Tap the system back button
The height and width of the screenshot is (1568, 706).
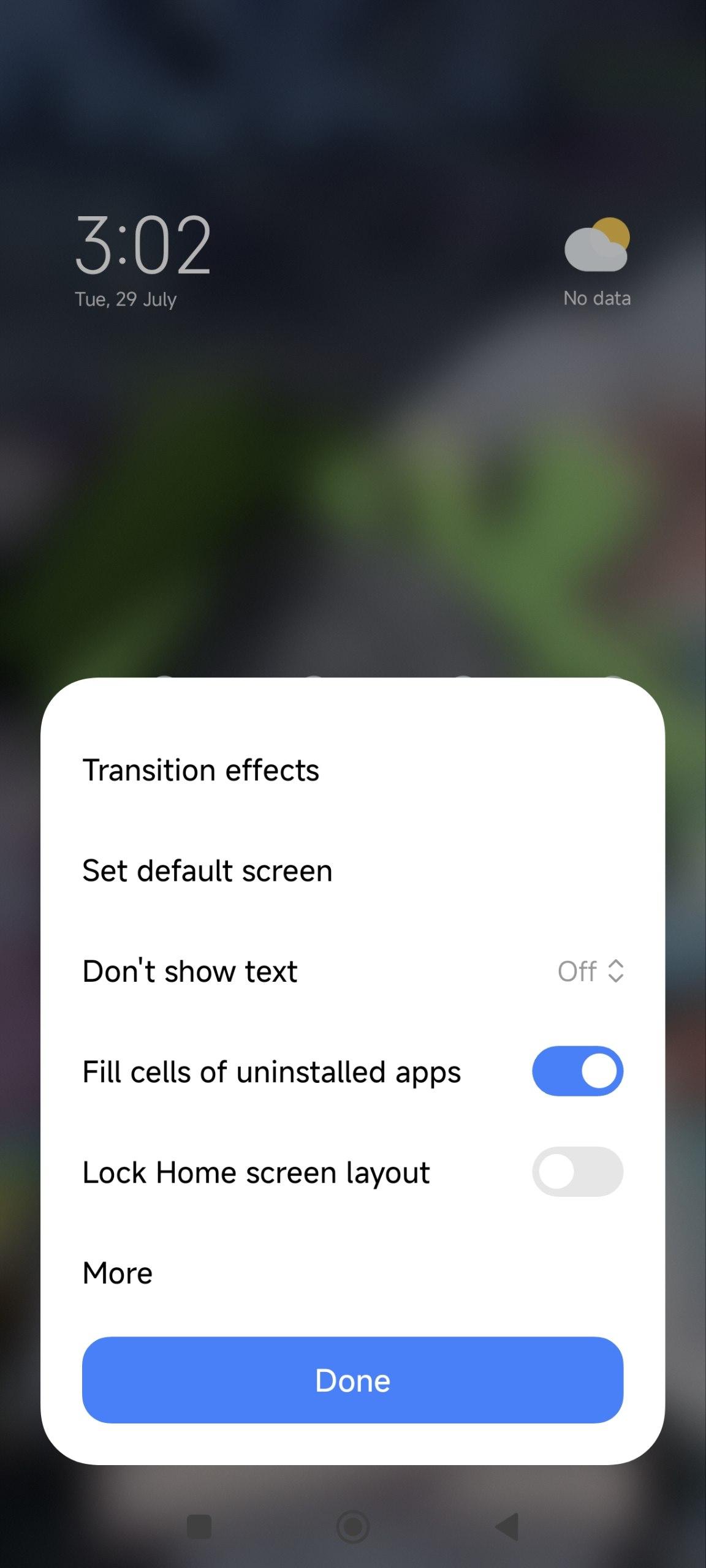[507, 1526]
